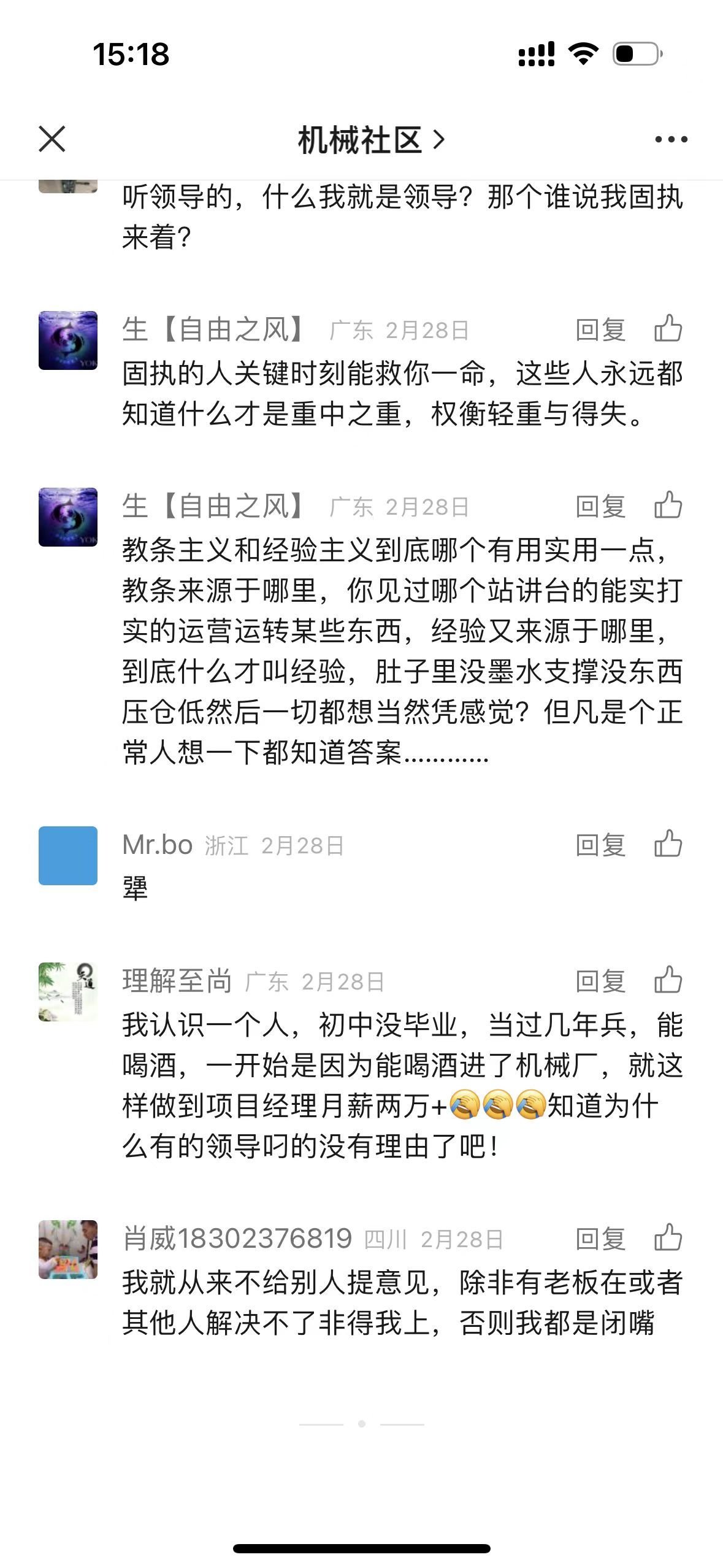Viewport: 723px width, 1568px height.
Task: Open the 机械社区 title link
Action: 370,140
